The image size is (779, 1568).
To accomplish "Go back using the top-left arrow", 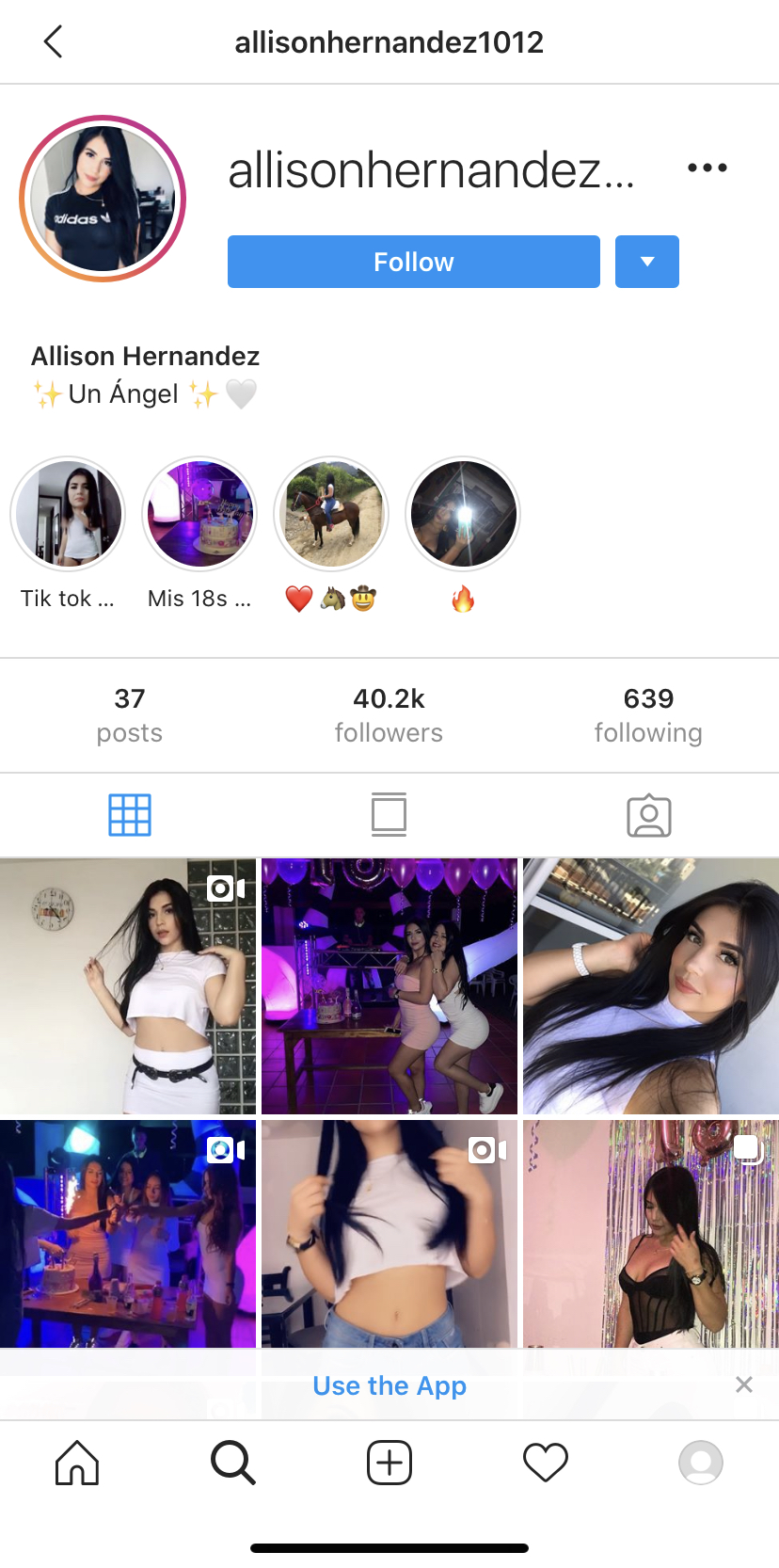I will [53, 42].
